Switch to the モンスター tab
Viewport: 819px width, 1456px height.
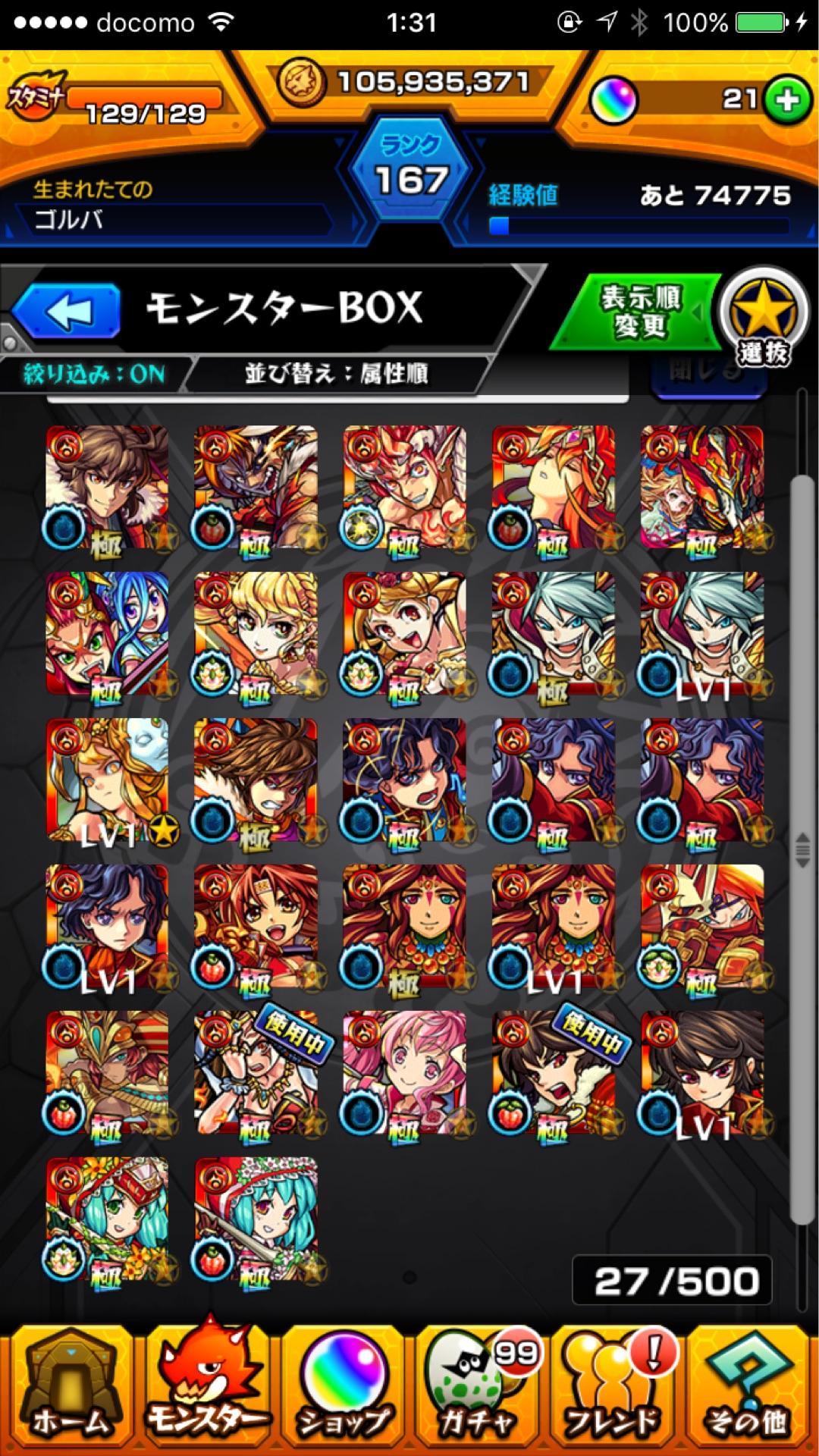click(x=206, y=1392)
